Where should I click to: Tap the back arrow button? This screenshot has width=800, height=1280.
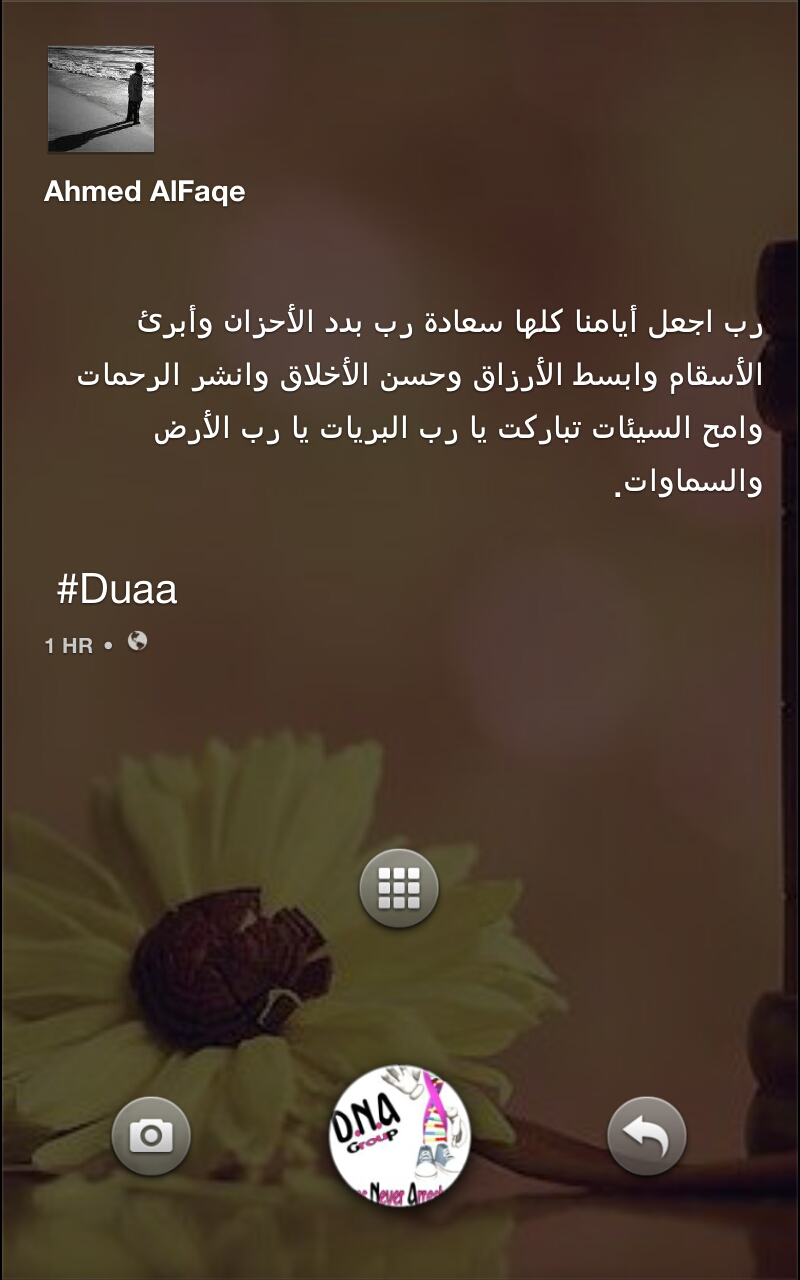tap(647, 1135)
